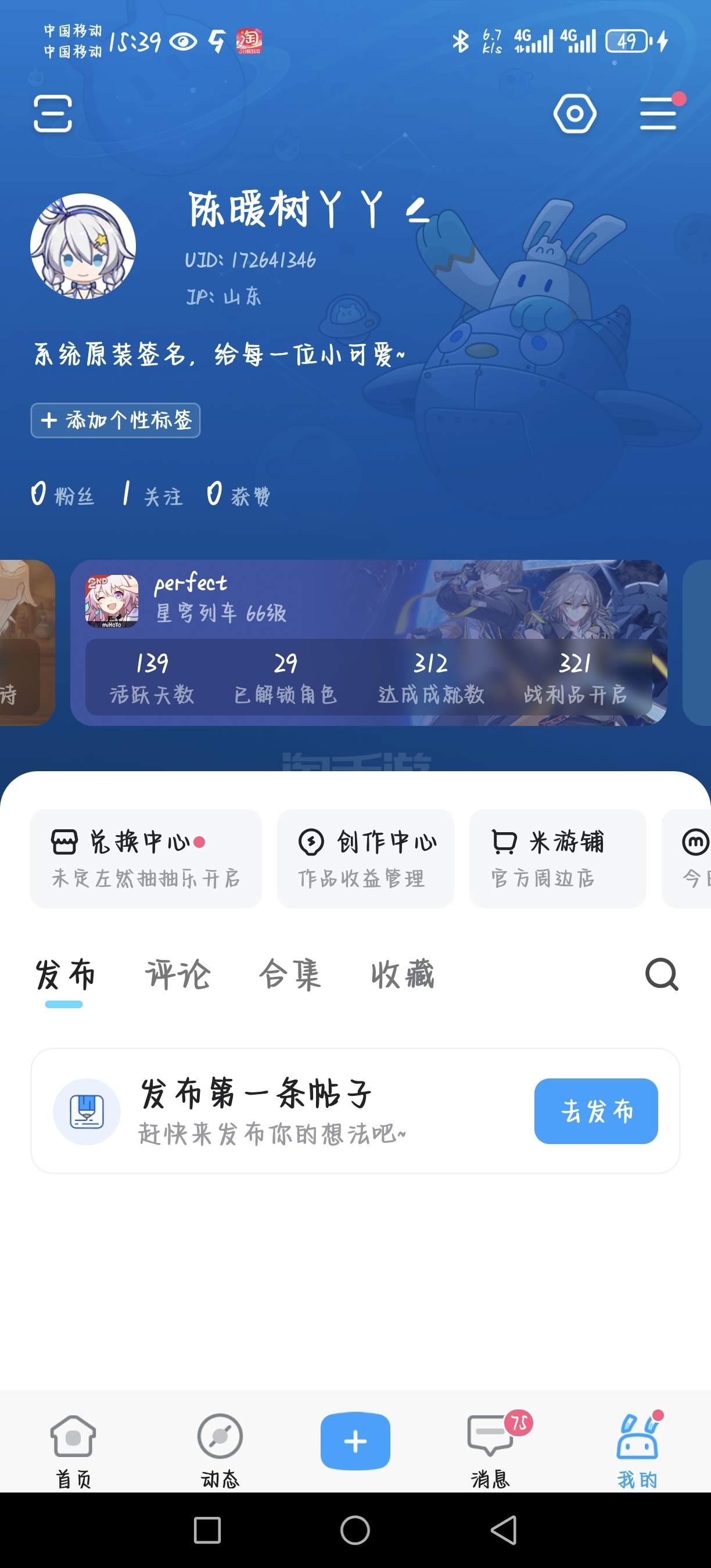Go to 首页 in bottom navigation
The width and height of the screenshot is (711, 1568).
tap(73, 1451)
